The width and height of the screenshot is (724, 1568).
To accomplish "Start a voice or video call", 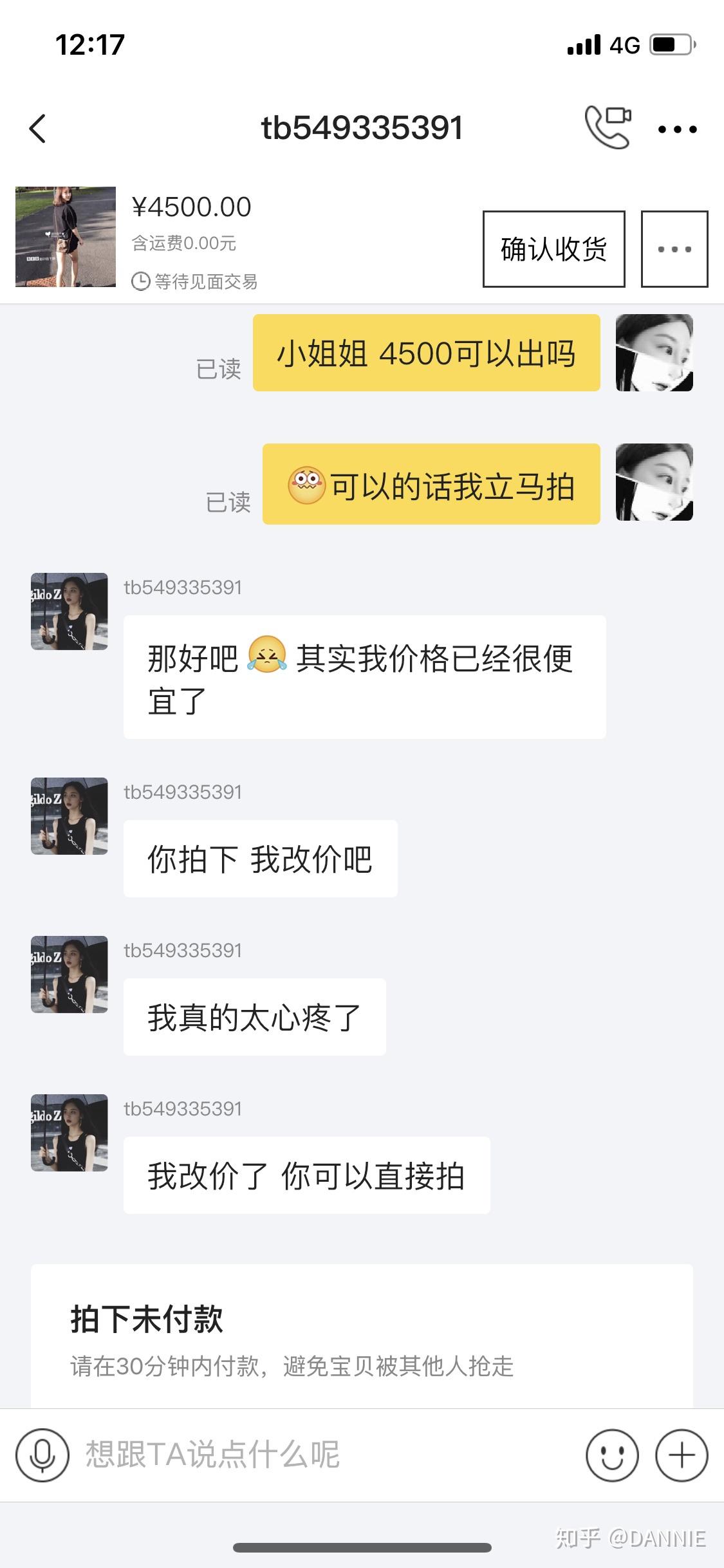I will (x=607, y=127).
